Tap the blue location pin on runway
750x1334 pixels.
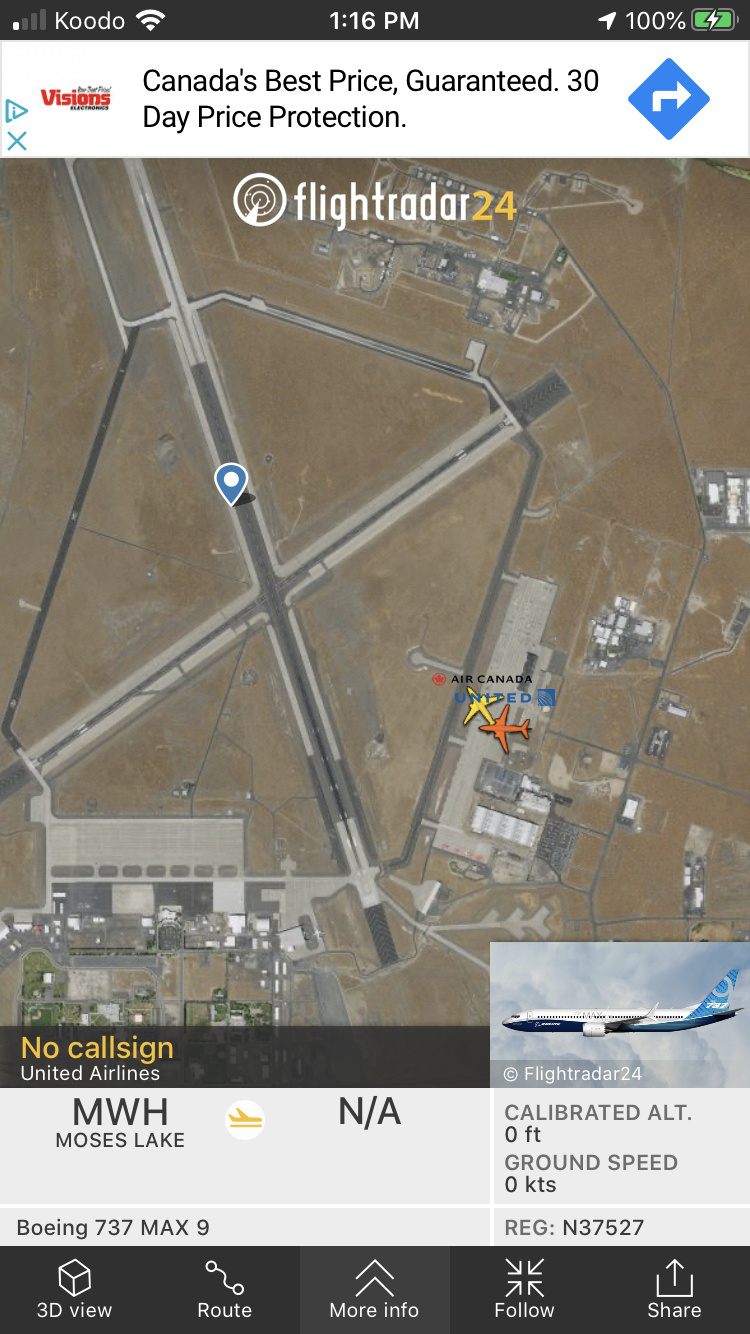(x=231, y=482)
